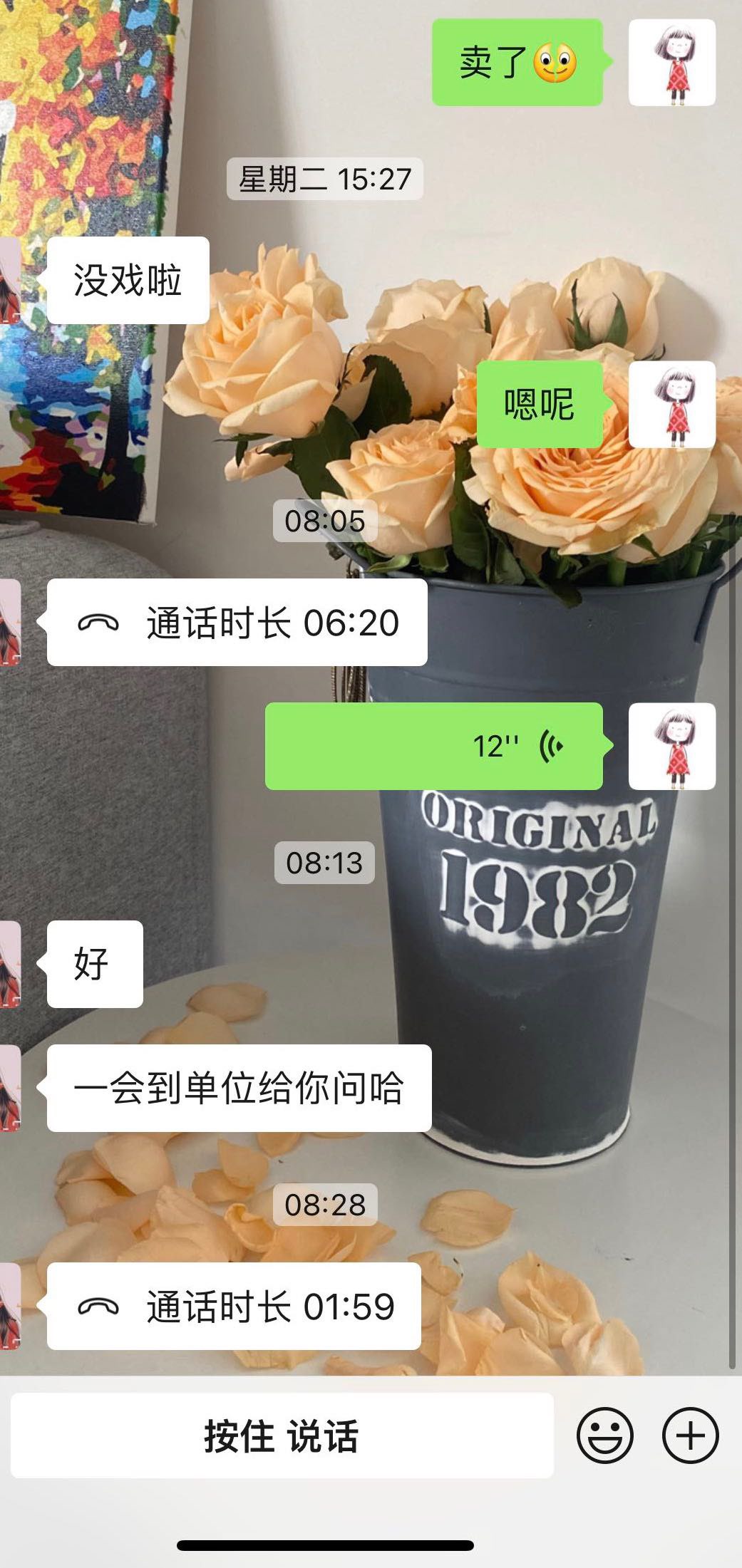
Task: Open contact's avatar beside 没戏啦 message
Action: click(10, 280)
